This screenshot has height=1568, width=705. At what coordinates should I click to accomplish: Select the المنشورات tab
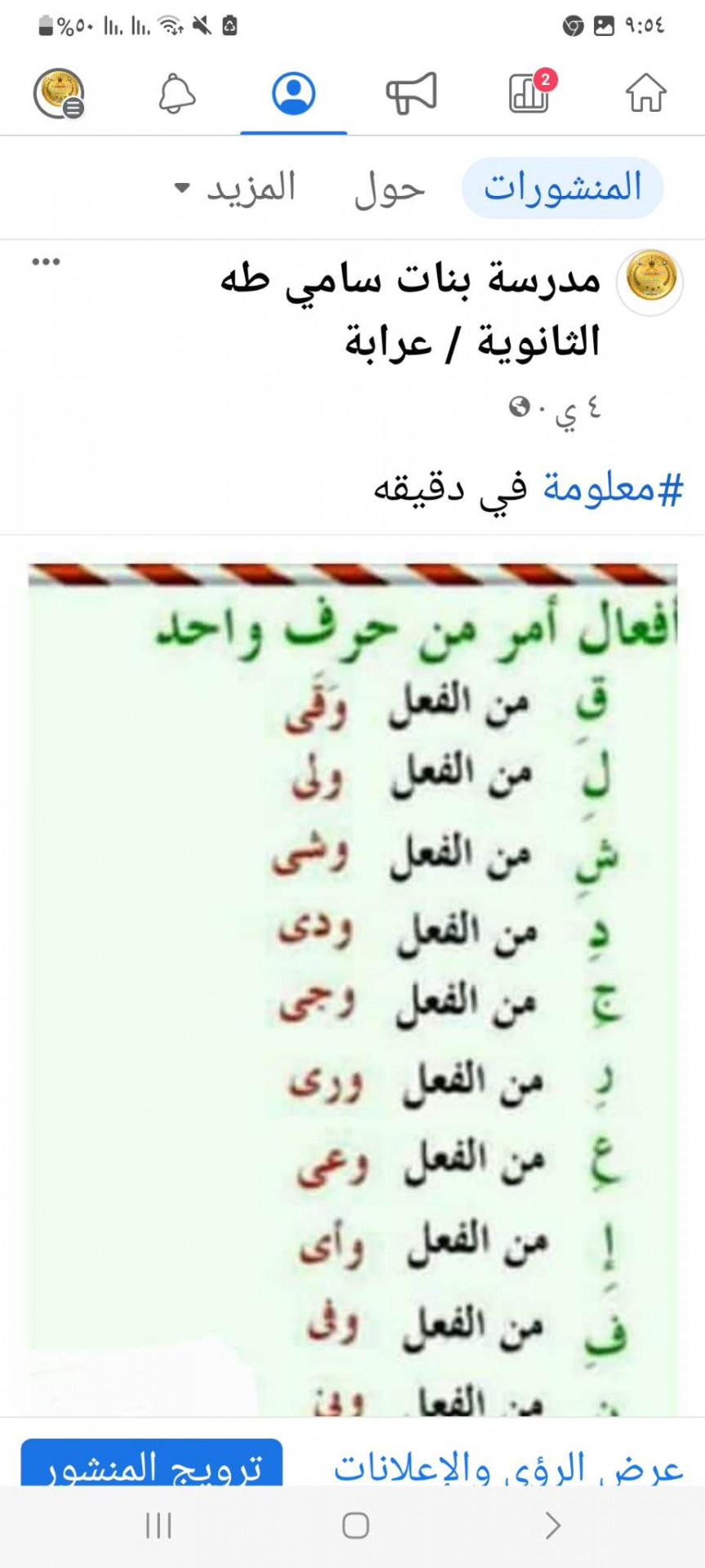point(563,188)
